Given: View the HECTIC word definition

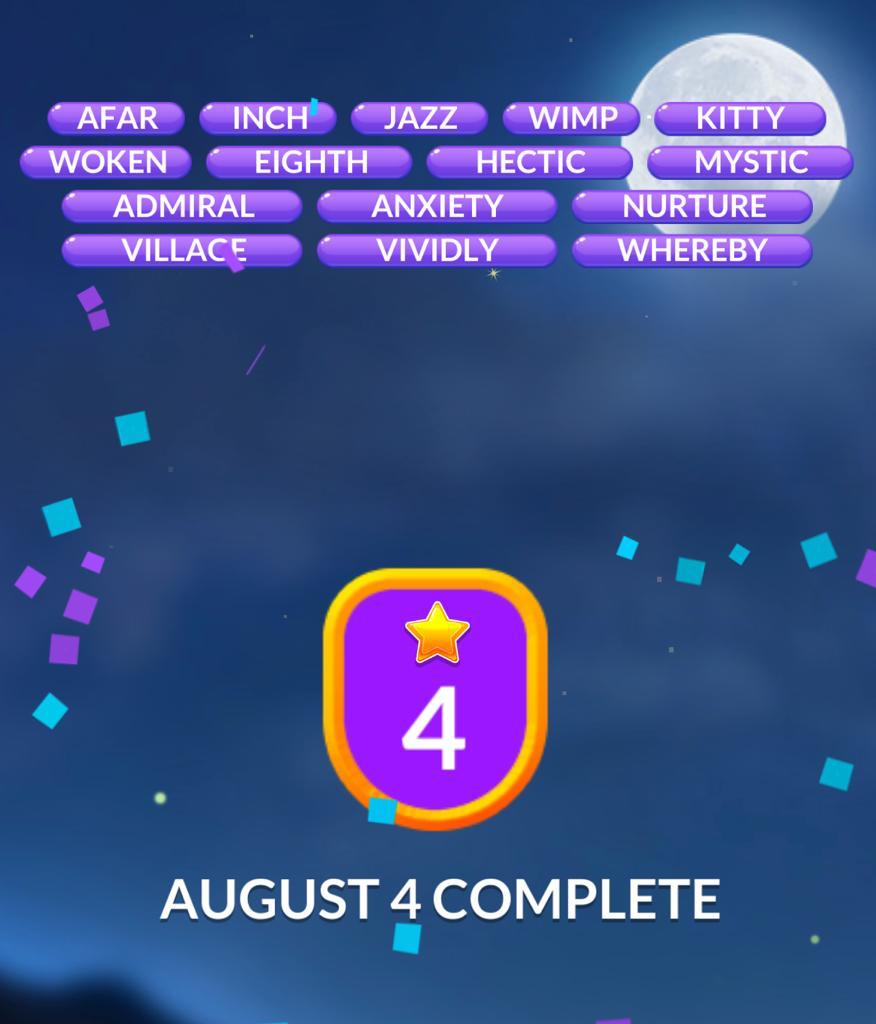Looking at the screenshot, I should [x=530, y=162].
